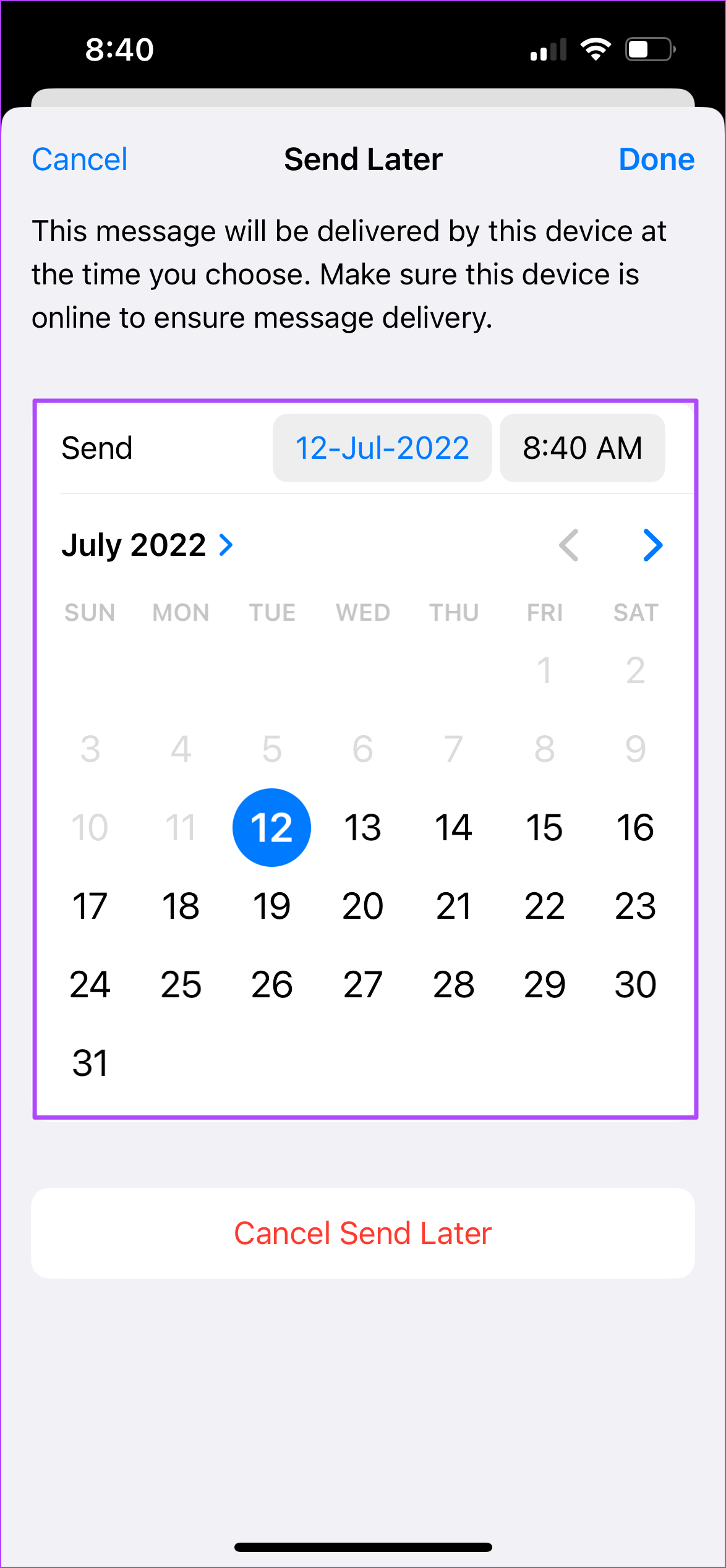
Task: Select July 13 on the calendar
Action: point(362,827)
